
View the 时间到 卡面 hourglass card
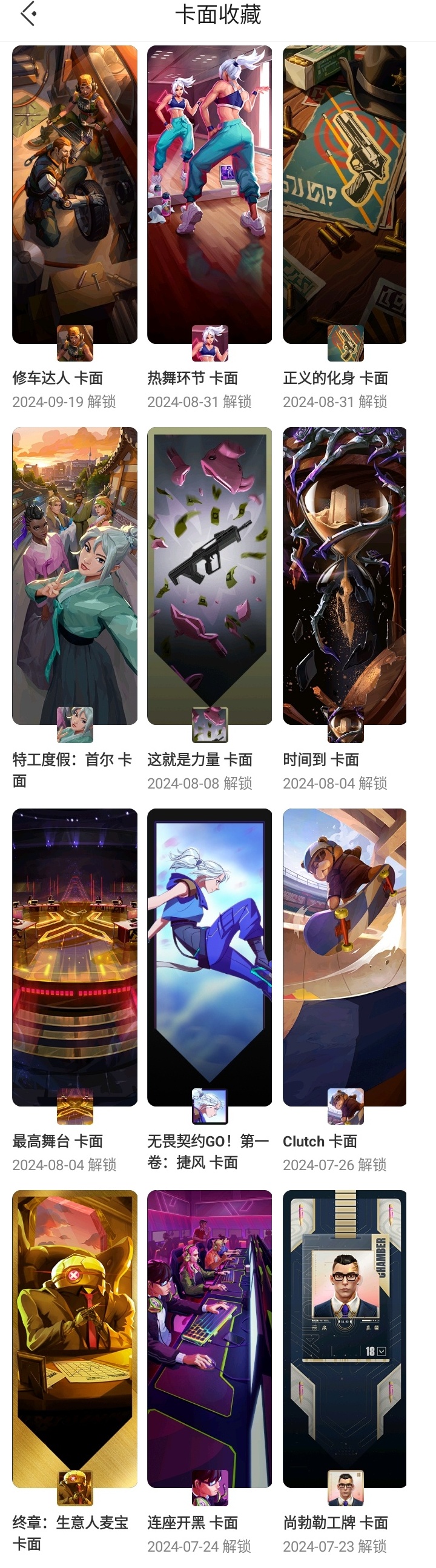click(x=345, y=576)
